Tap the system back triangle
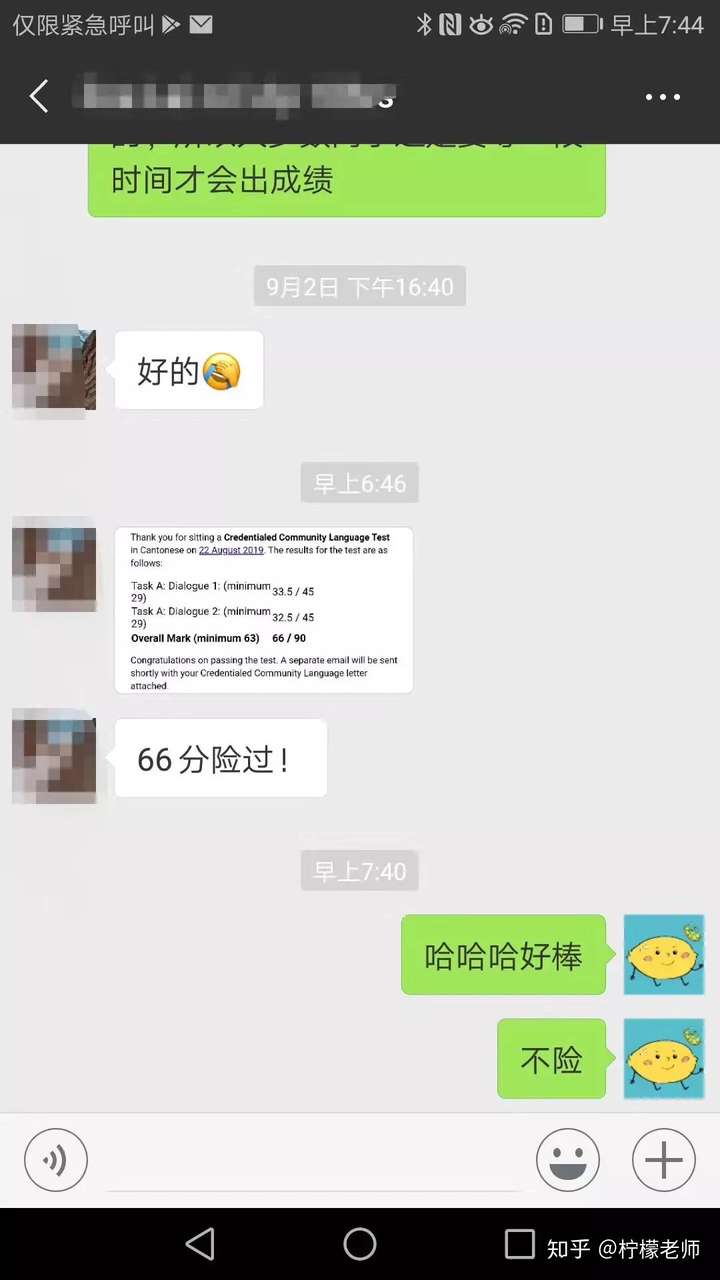This screenshot has height=1280, width=720. (200, 1244)
